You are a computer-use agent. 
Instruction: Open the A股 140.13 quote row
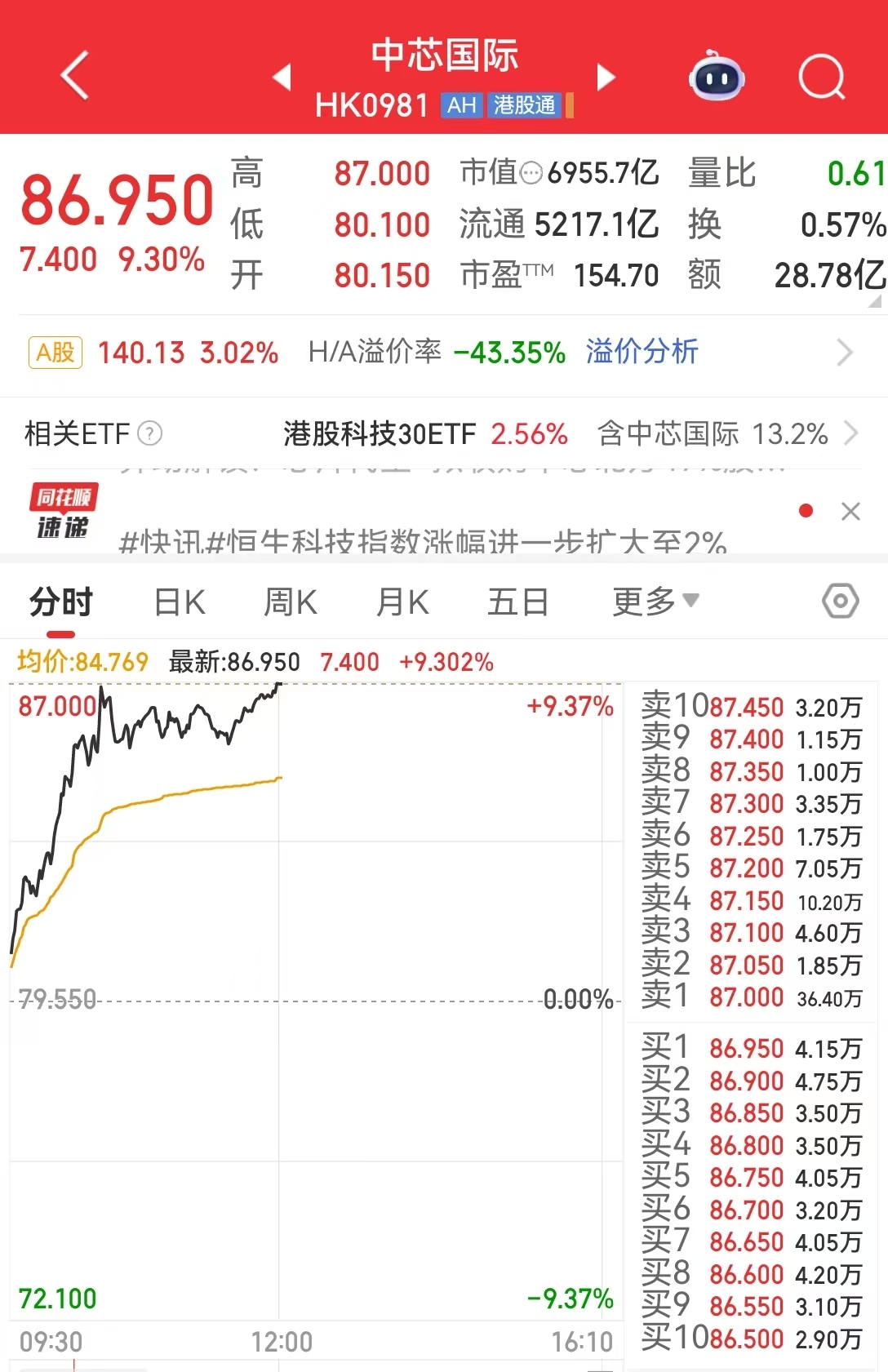click(x=153, y=353)
